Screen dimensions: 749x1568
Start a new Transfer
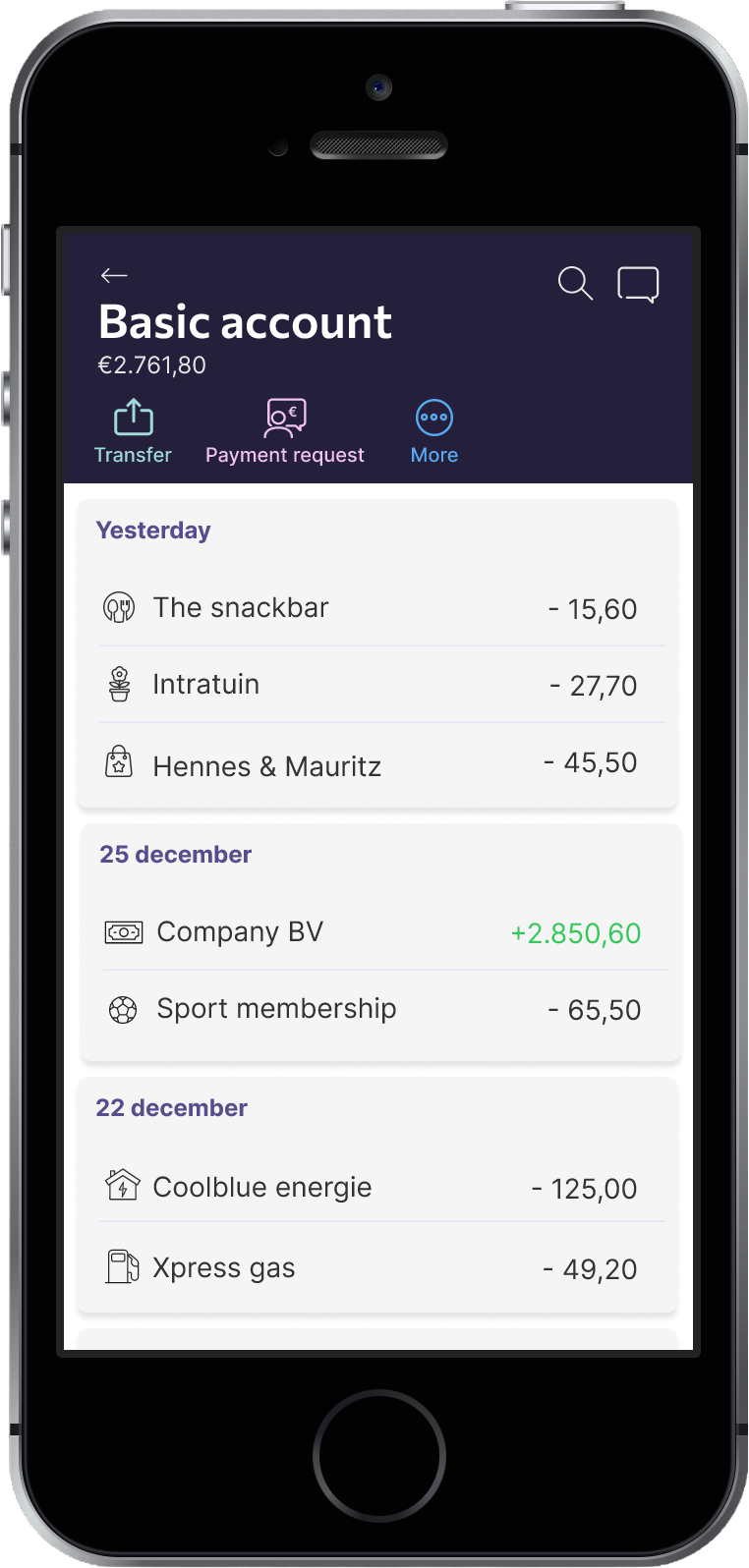133,431
